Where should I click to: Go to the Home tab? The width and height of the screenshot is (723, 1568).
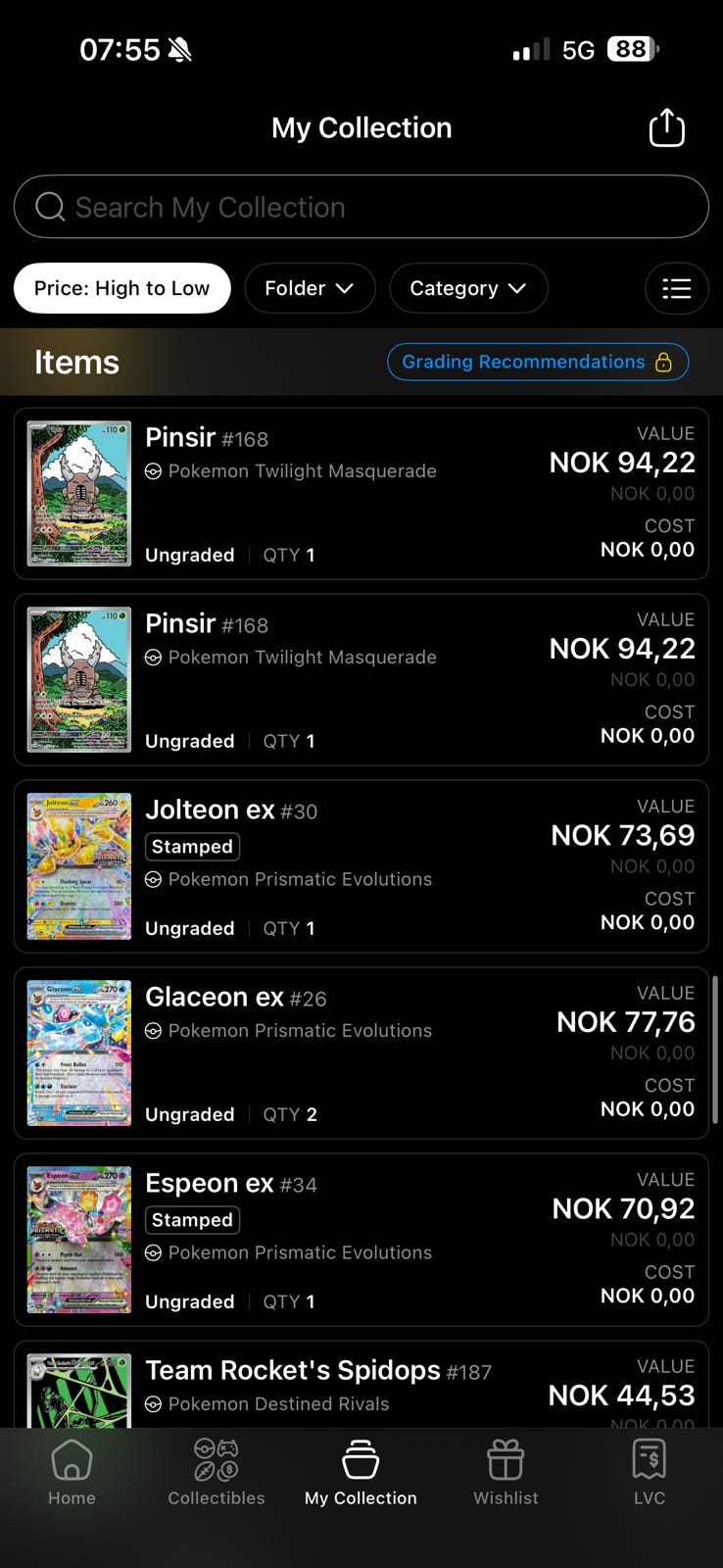point(72,1472)
